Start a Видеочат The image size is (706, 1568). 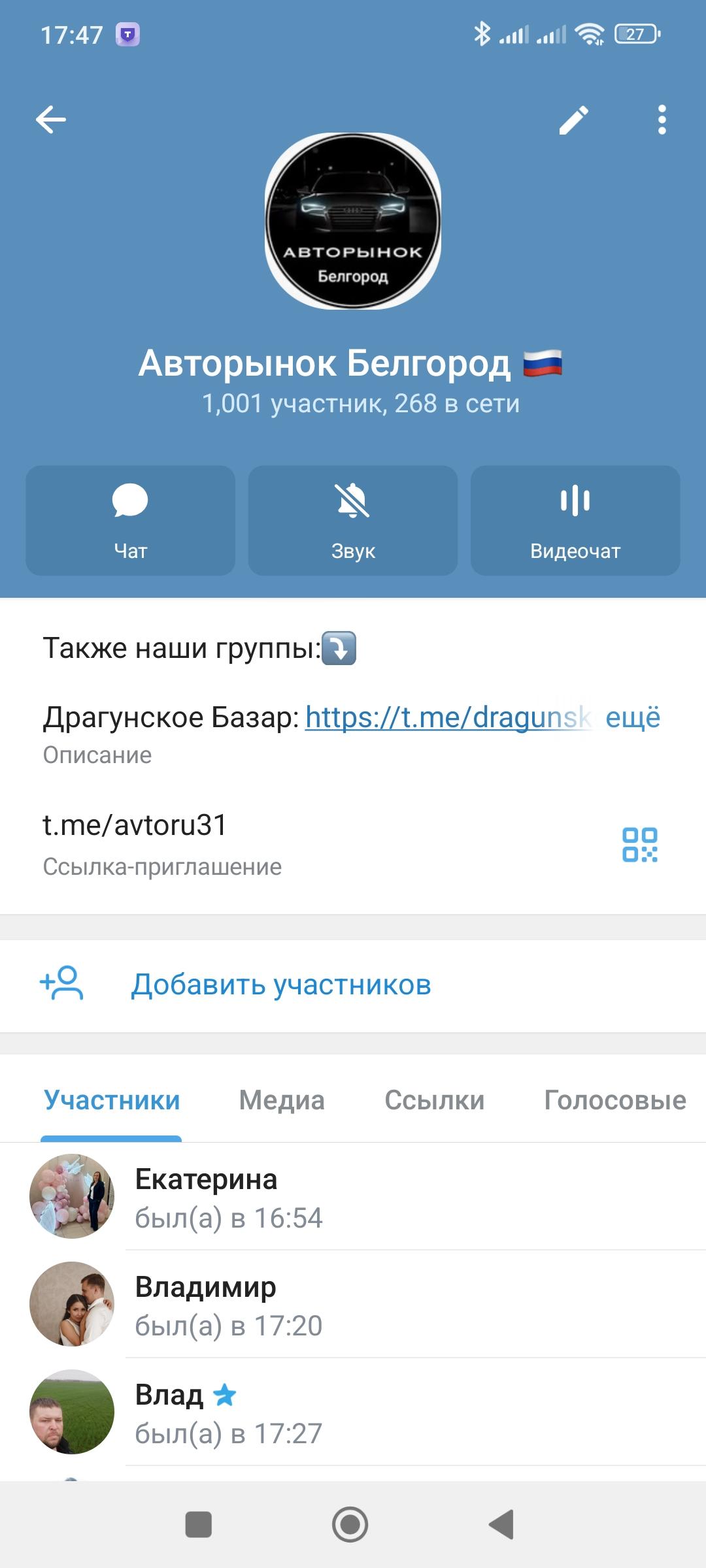(x=575, y=520)
